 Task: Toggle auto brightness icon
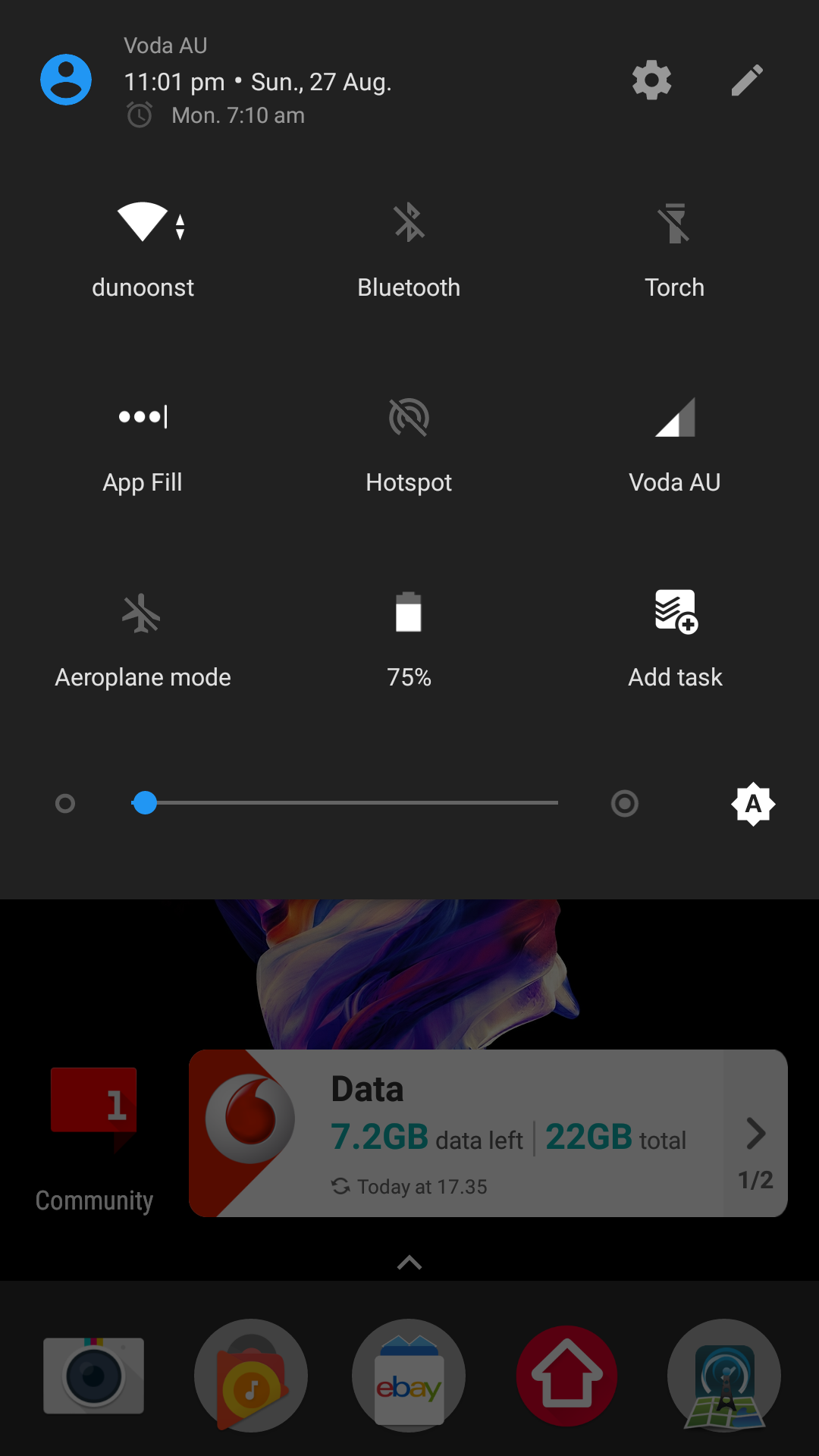(x=753, y=803)
